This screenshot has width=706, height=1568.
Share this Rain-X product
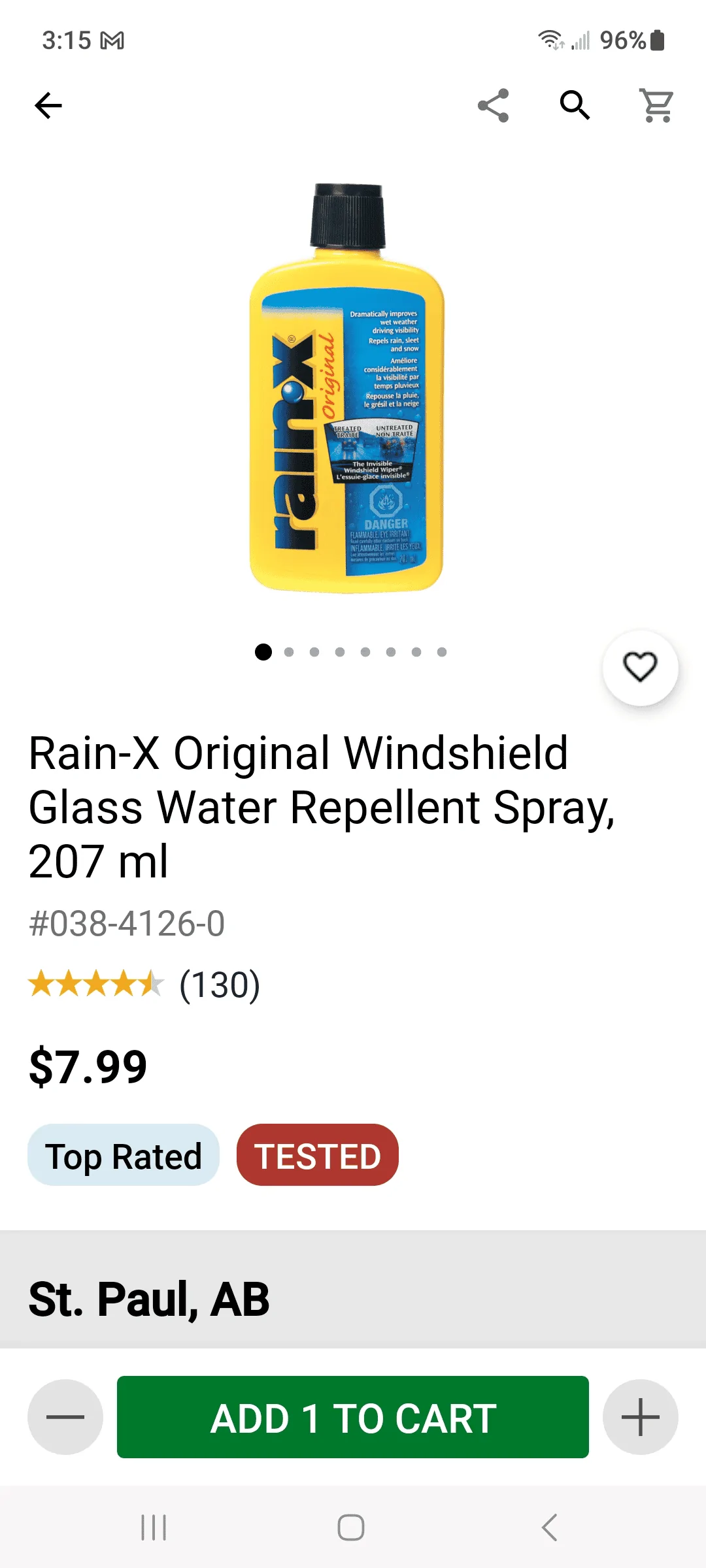pyautogui.click(x=493, y=105)
